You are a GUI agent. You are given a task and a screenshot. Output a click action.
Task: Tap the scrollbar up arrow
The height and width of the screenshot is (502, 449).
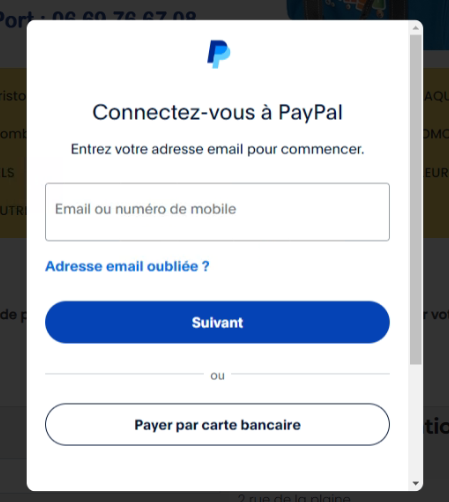coord(416,28)
